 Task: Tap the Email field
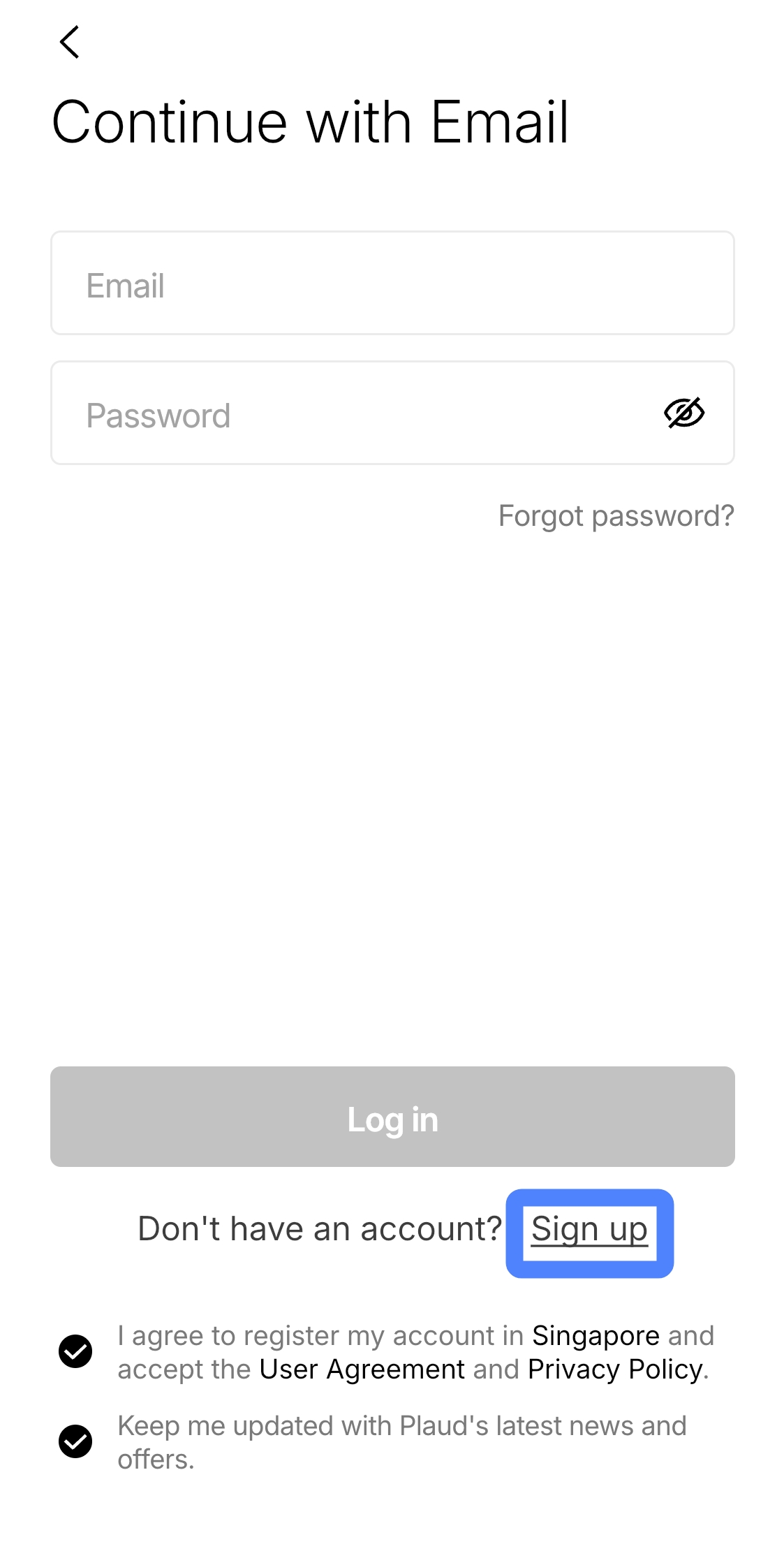(392, 284)
